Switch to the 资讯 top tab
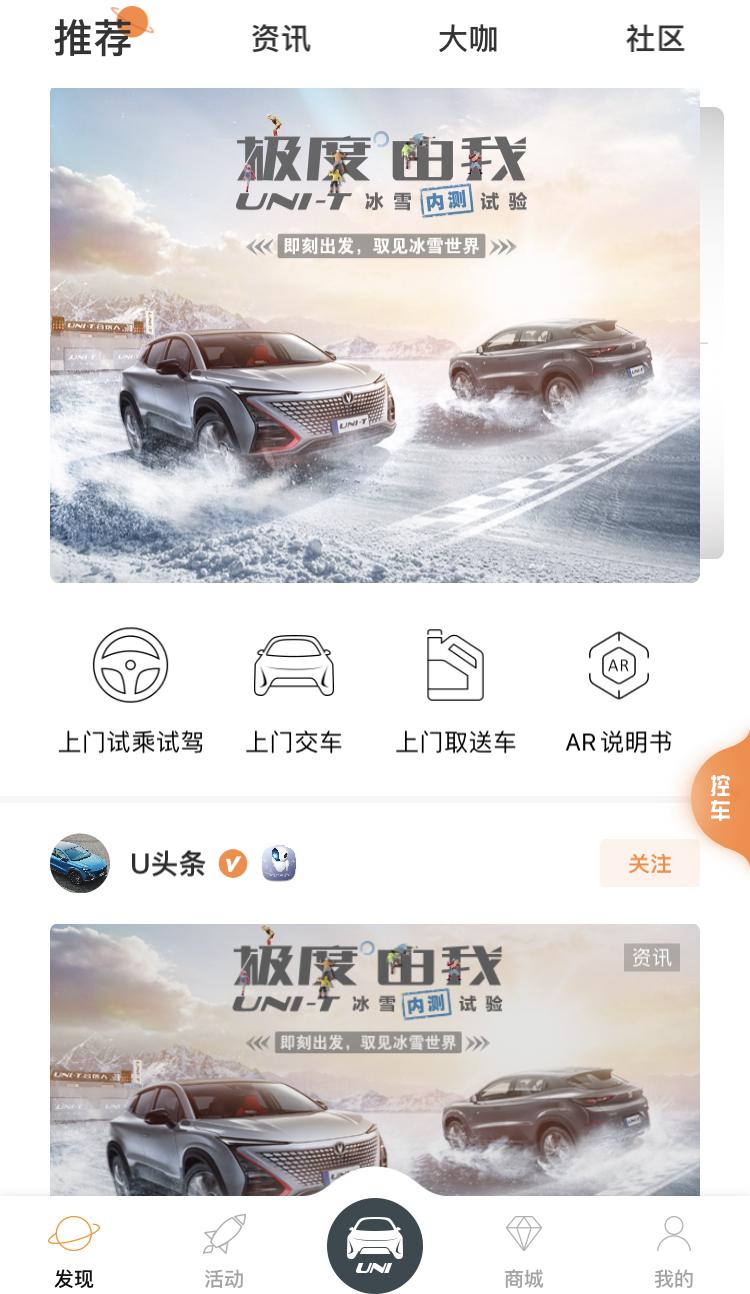Image resolution: width=750 pixels, height=1294 pixels. pyautogui.click(x=280, y=40)
